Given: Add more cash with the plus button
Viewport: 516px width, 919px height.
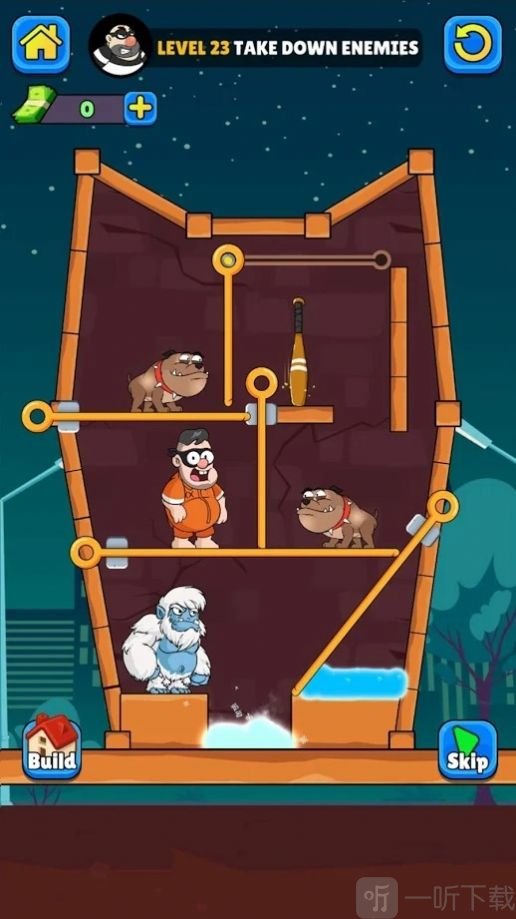Looking at the screenshot, I should (140, 108).
